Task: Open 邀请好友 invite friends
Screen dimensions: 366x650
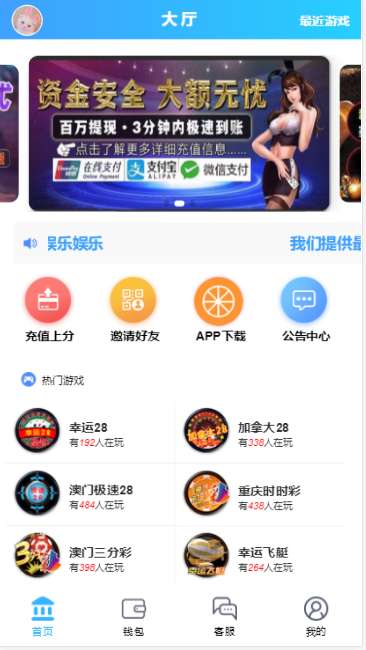Action: [134, 310]
